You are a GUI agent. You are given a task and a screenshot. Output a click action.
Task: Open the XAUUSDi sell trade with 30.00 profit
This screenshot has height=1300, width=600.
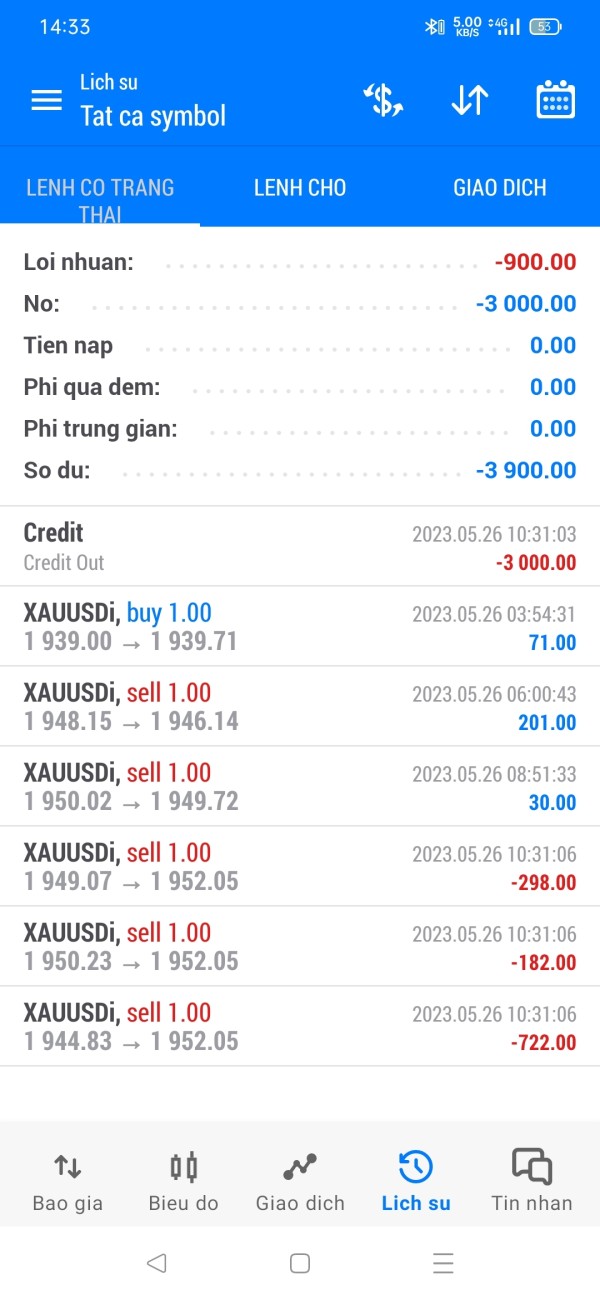pyautogui.click(x=300, y=787)
